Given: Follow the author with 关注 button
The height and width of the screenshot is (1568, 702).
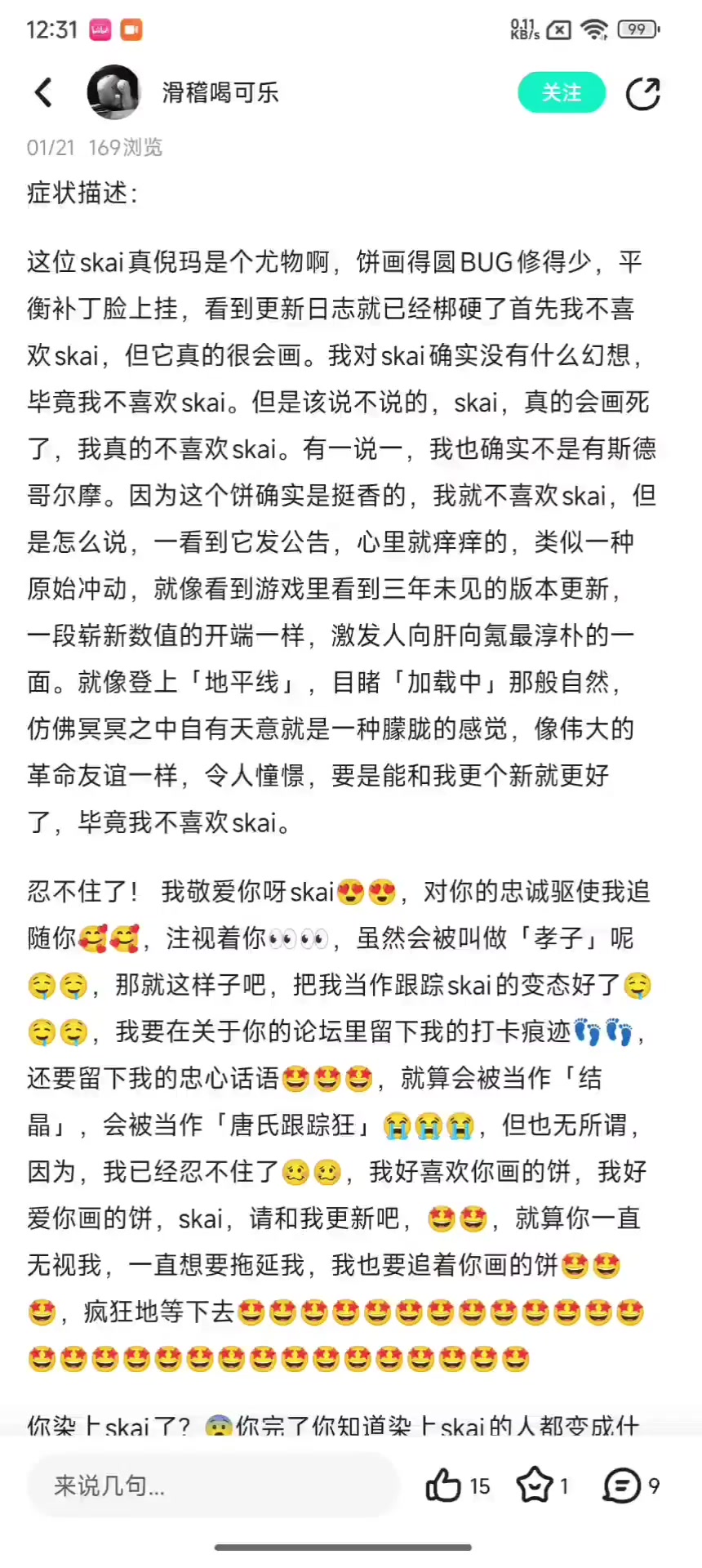Looking at the screenshot, I should click(562, 93).
